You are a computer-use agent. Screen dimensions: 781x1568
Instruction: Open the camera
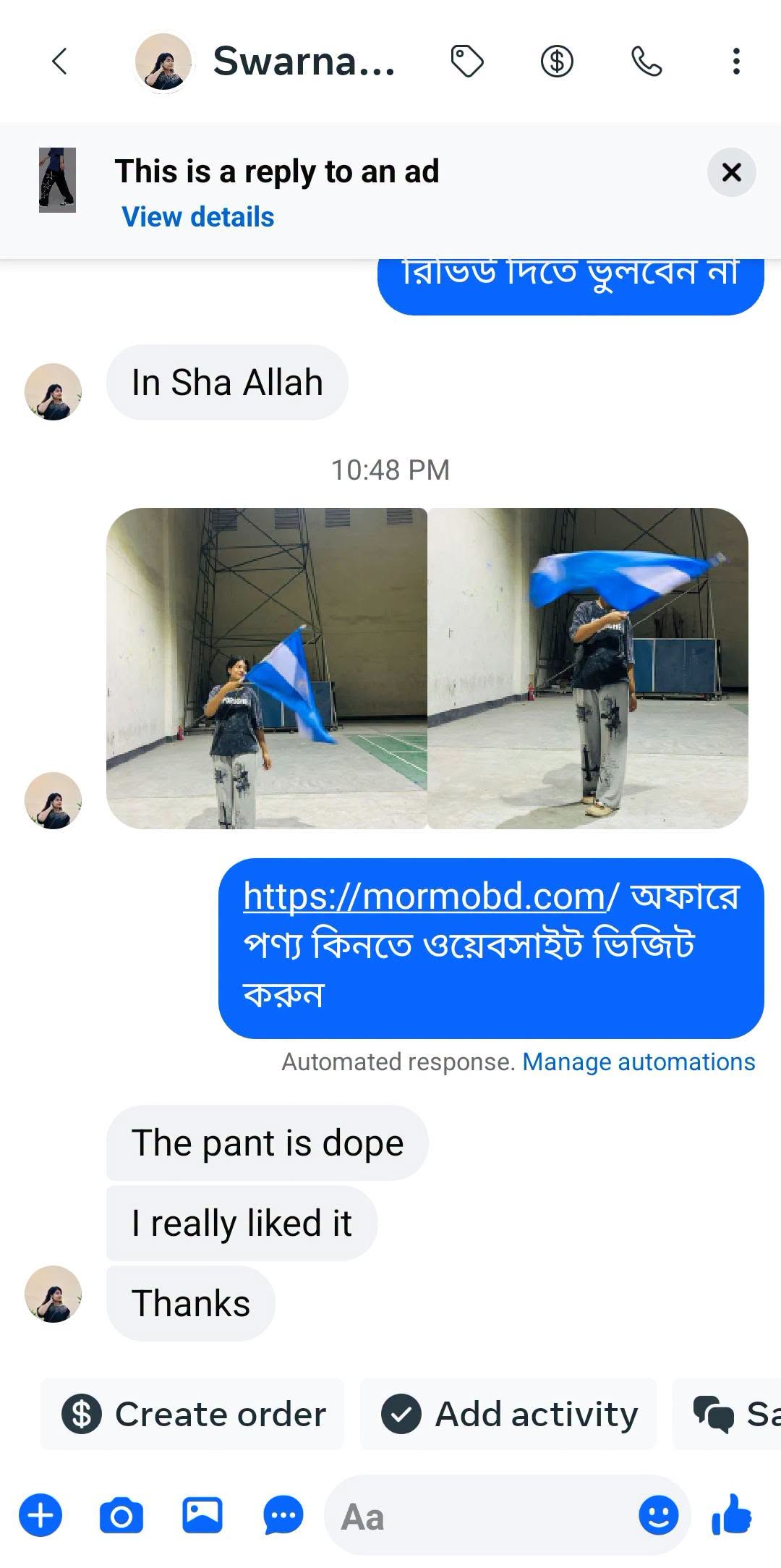point(121,1515)
